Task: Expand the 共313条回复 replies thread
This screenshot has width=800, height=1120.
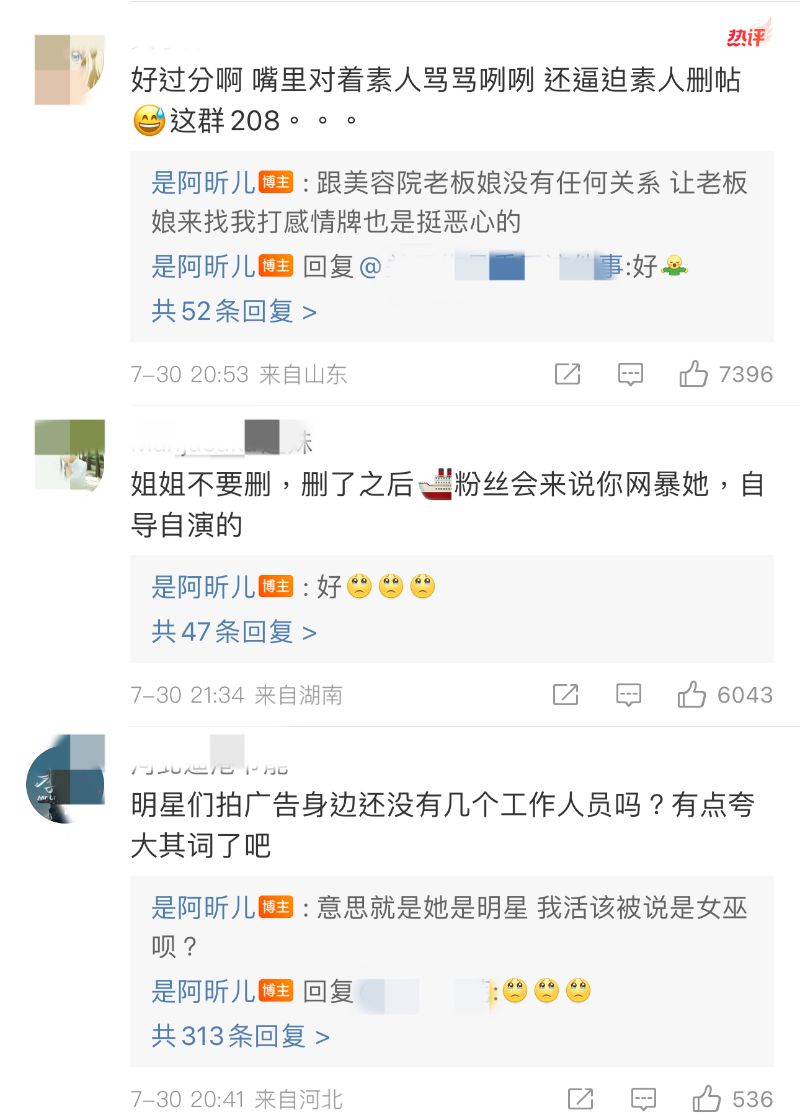Action: (240, 1036)
